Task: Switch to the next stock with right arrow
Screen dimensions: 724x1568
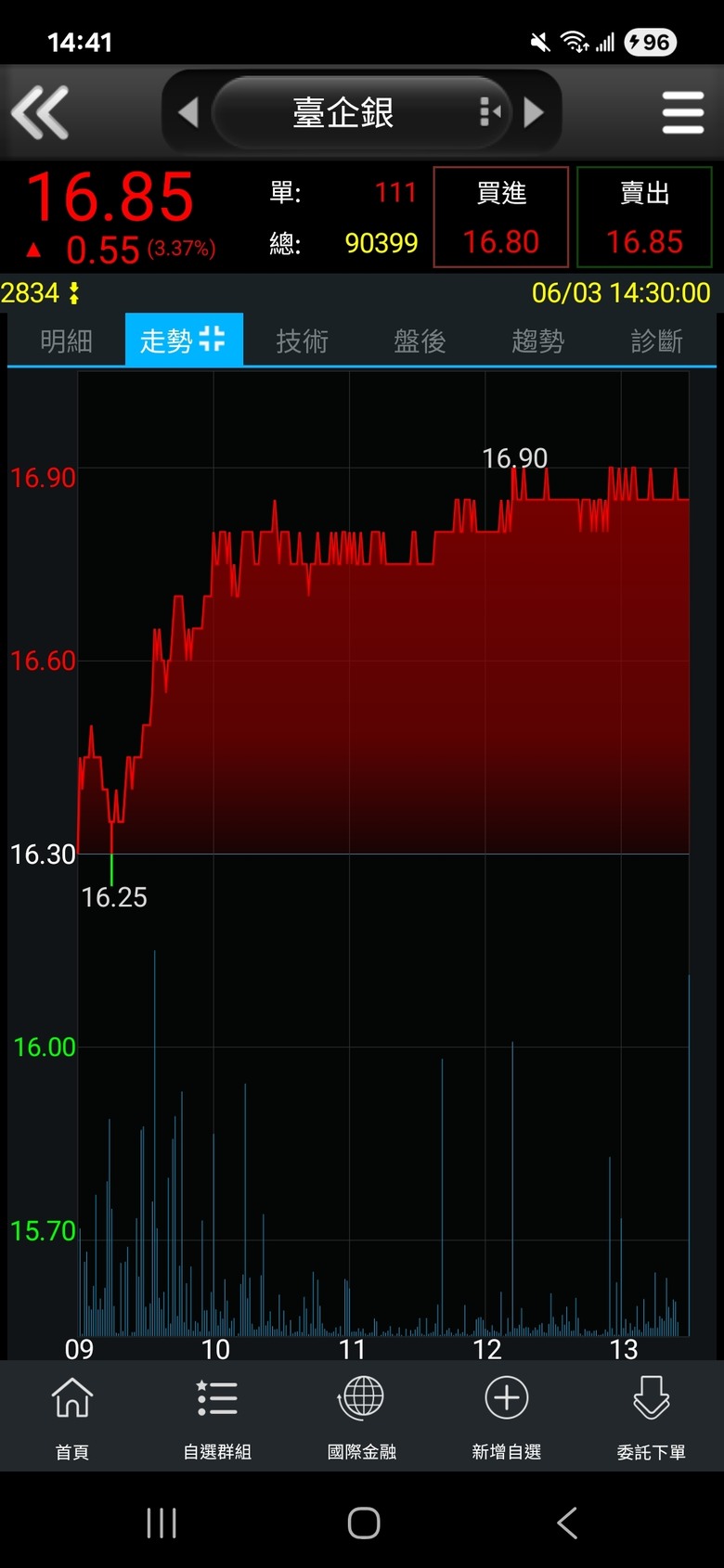Action: pyautogui.click(x=534, y=113)
